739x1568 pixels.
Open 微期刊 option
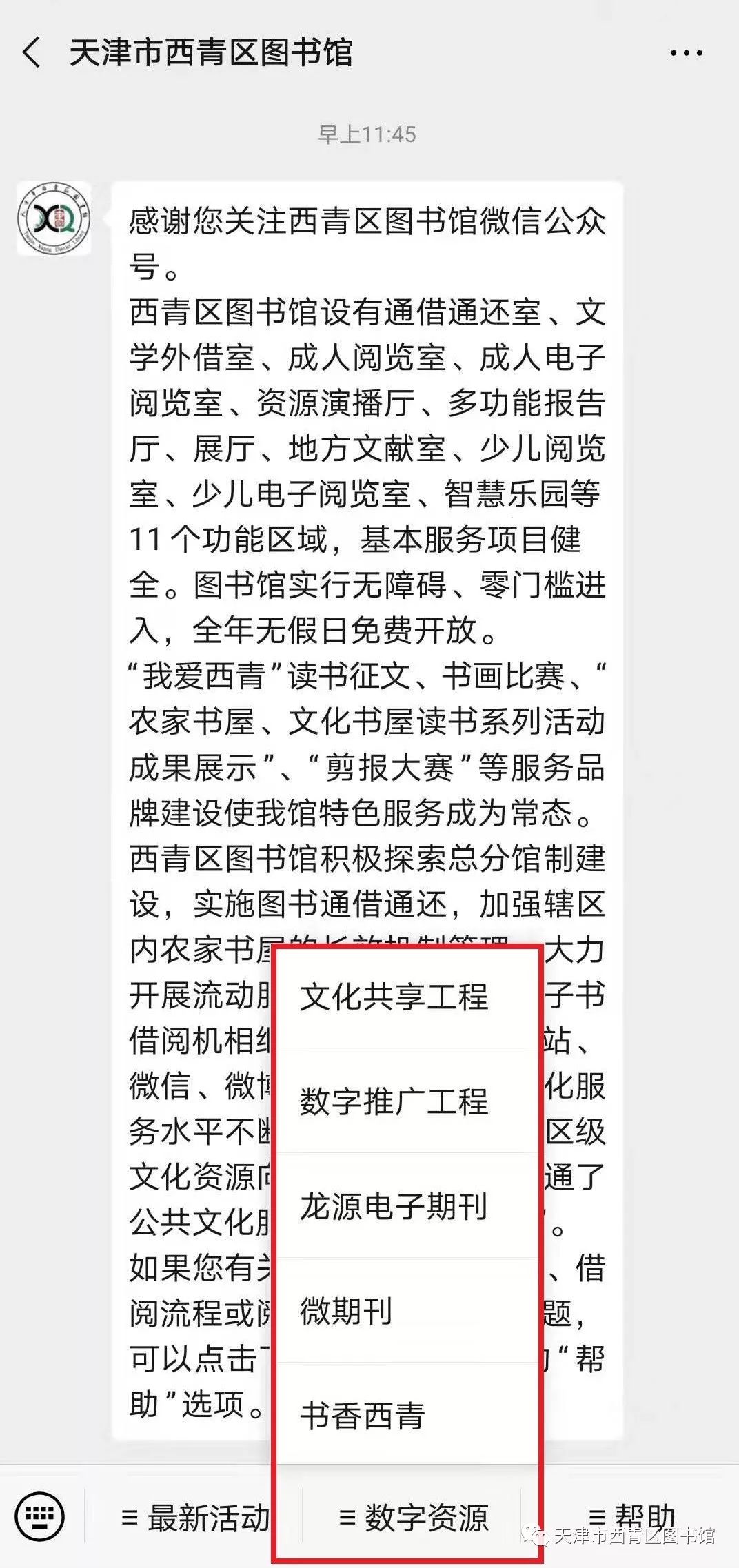point(406,1311)
